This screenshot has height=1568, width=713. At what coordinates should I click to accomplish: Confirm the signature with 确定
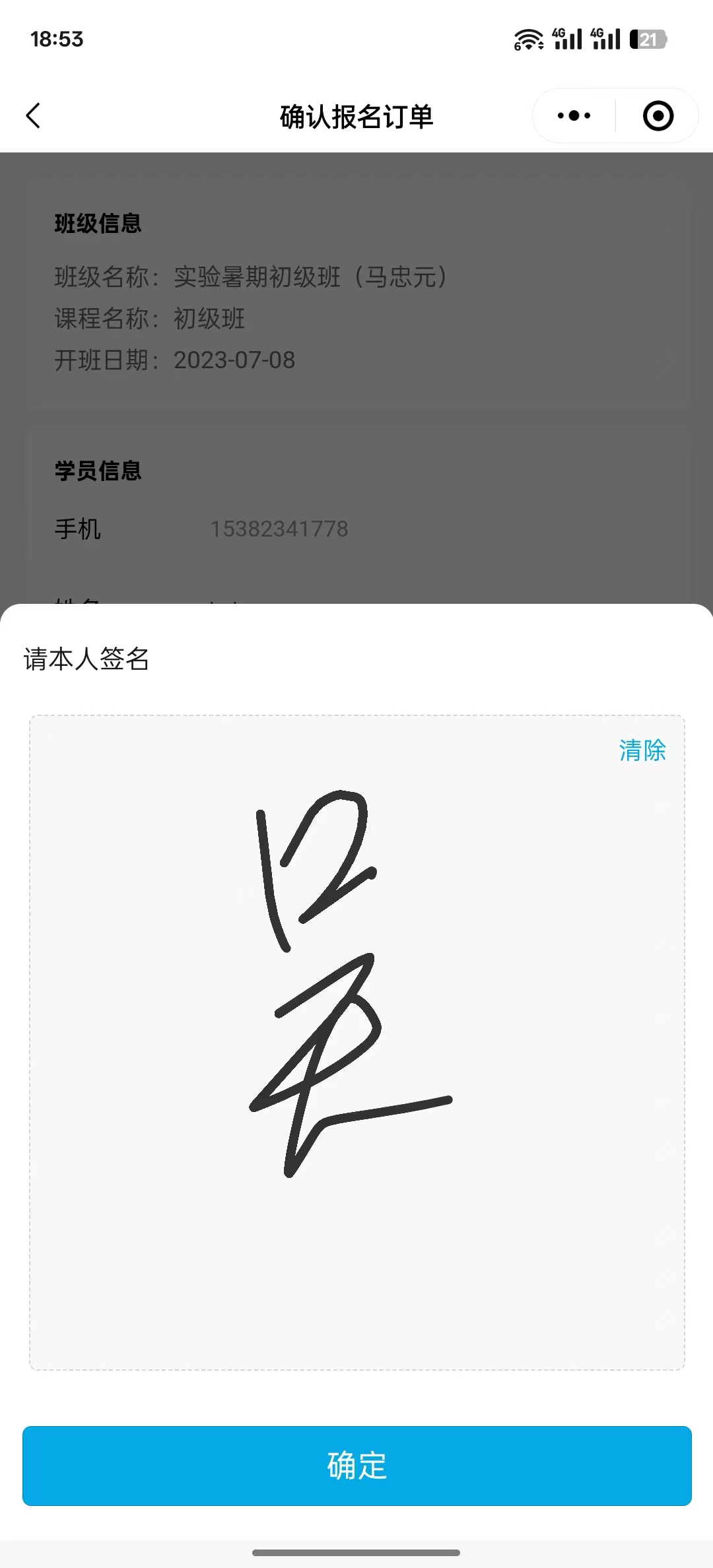coord(356,1466)
